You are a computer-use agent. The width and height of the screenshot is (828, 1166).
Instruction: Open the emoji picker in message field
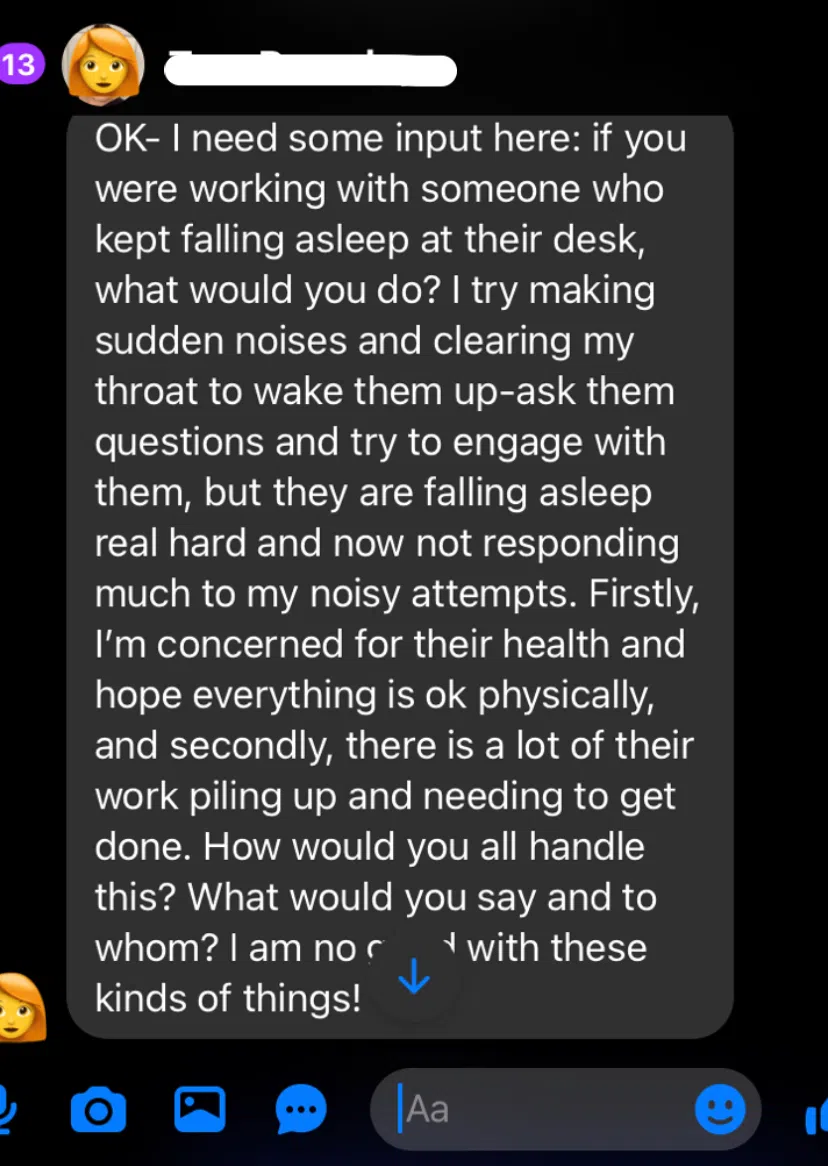[720, 1109]
